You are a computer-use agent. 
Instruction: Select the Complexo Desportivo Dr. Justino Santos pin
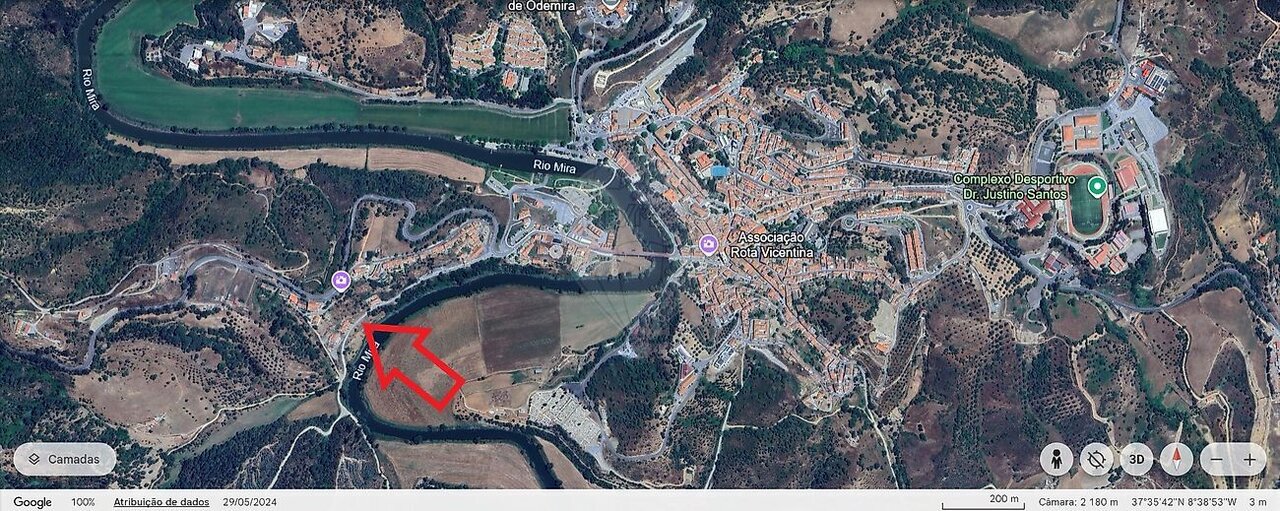pos(1097,185)
